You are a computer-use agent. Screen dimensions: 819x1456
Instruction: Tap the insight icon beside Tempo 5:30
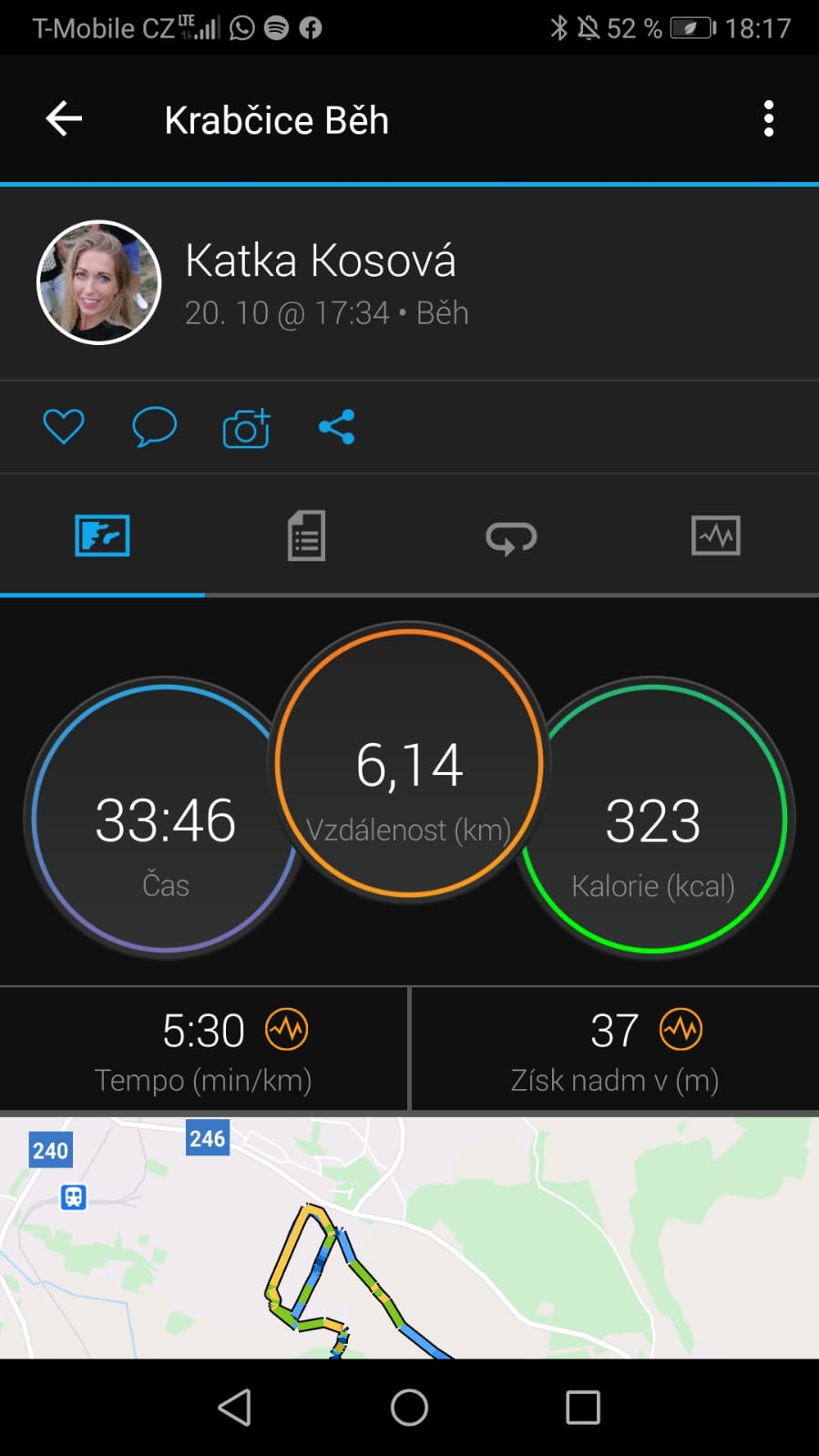287,1030
